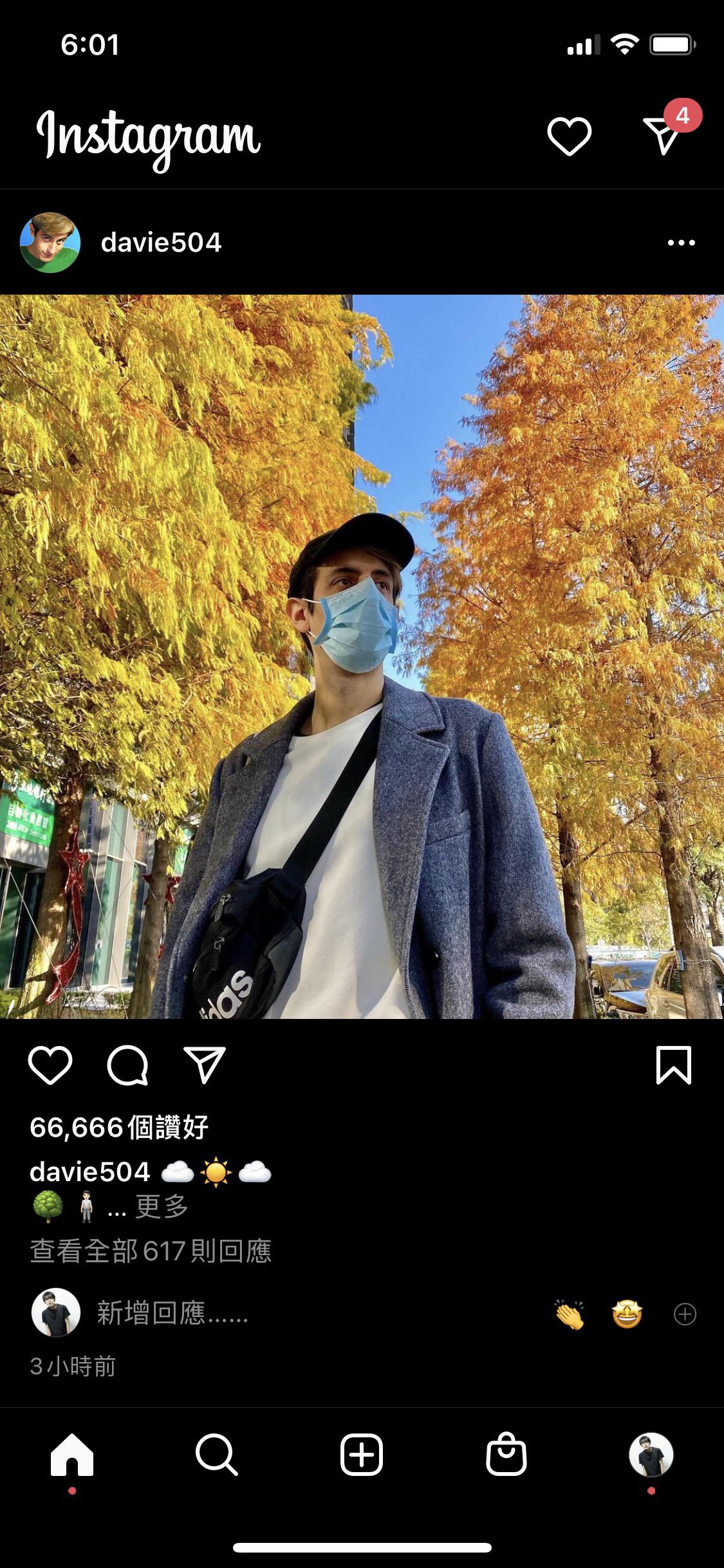Comment on davie504's post
Viewport: 724px width, 1568px height.
[x=127, y=1065]
